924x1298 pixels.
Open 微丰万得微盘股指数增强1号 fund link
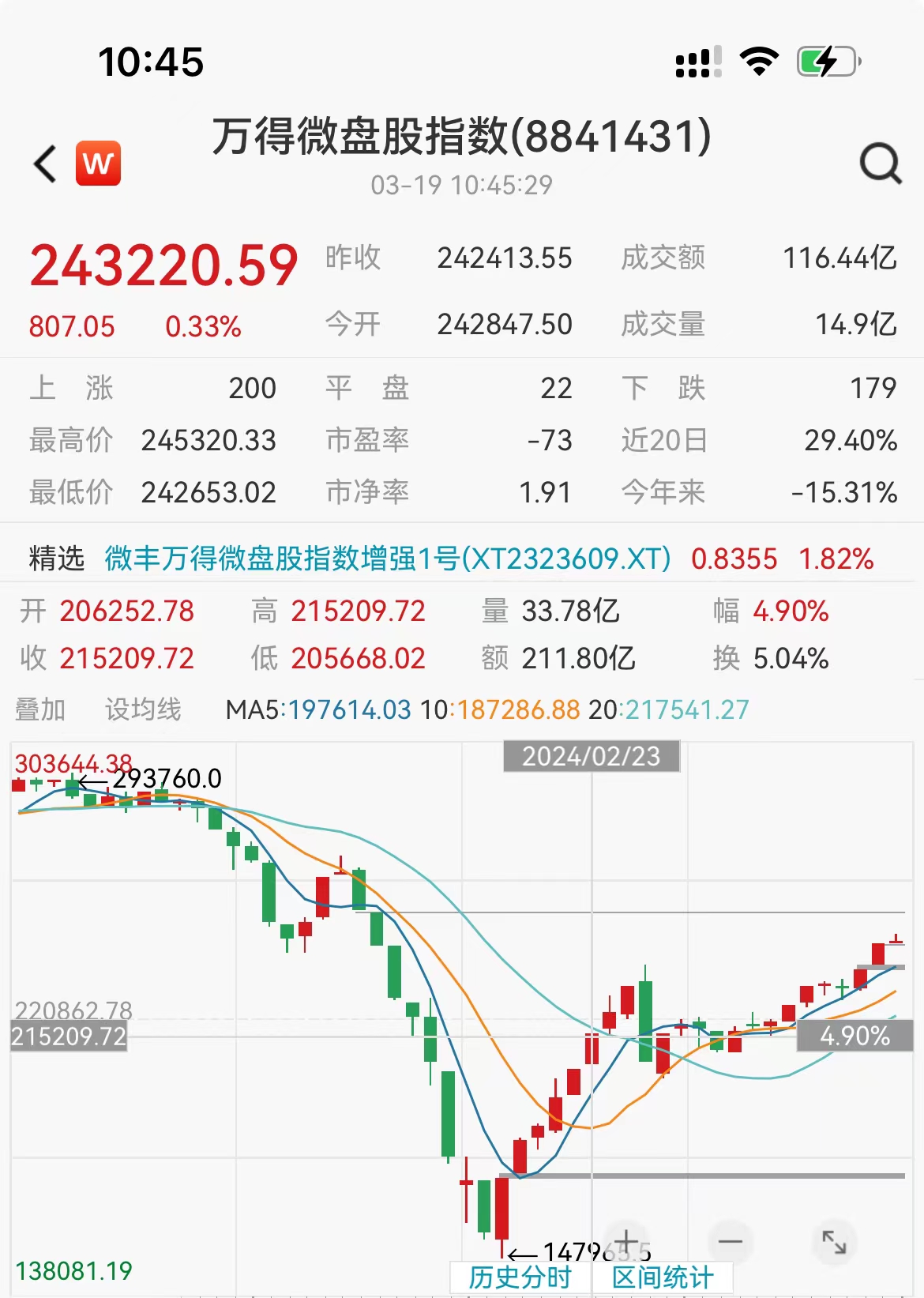387,559
